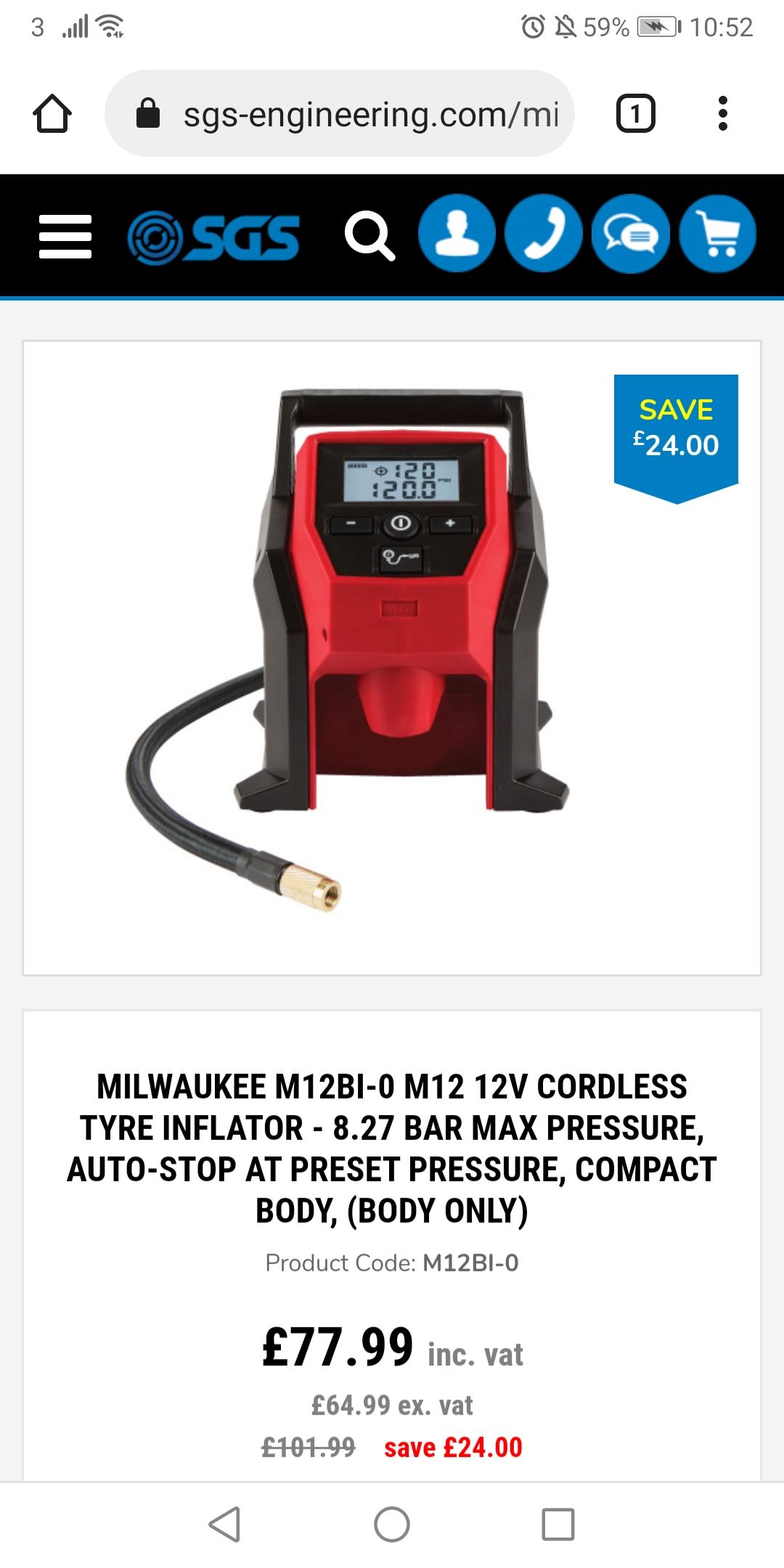
Task: Open the browser tab switcher
Action: pos(635,114)
